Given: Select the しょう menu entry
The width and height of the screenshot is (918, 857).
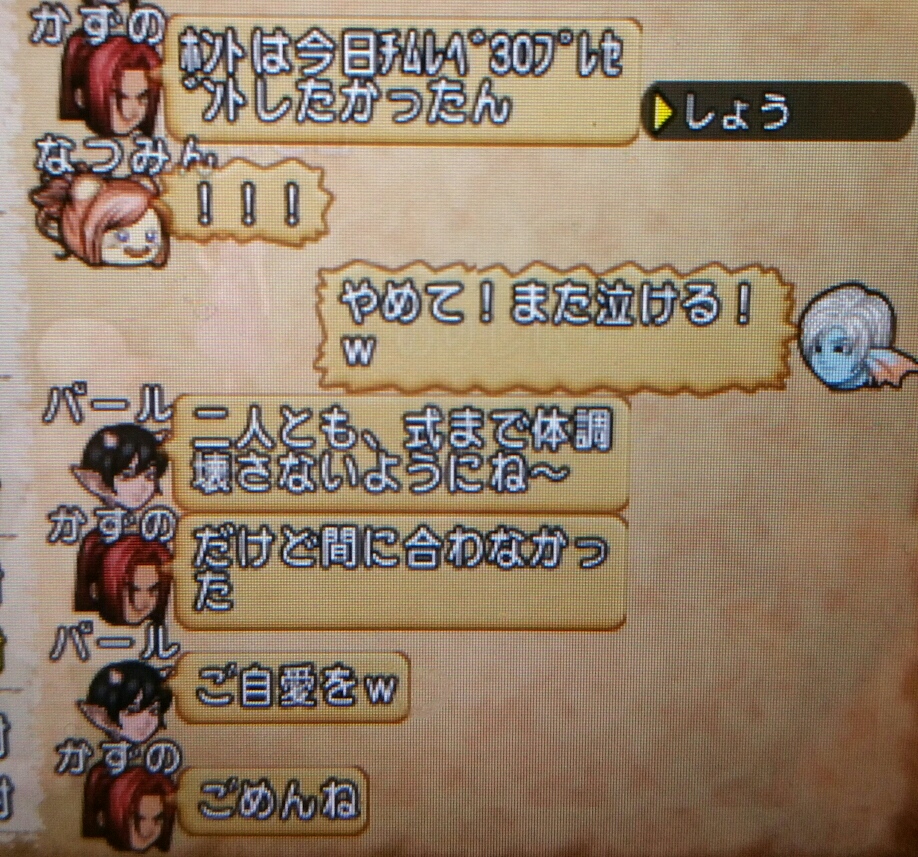Looking at the screenshot, I should click(x=738, y=112).
